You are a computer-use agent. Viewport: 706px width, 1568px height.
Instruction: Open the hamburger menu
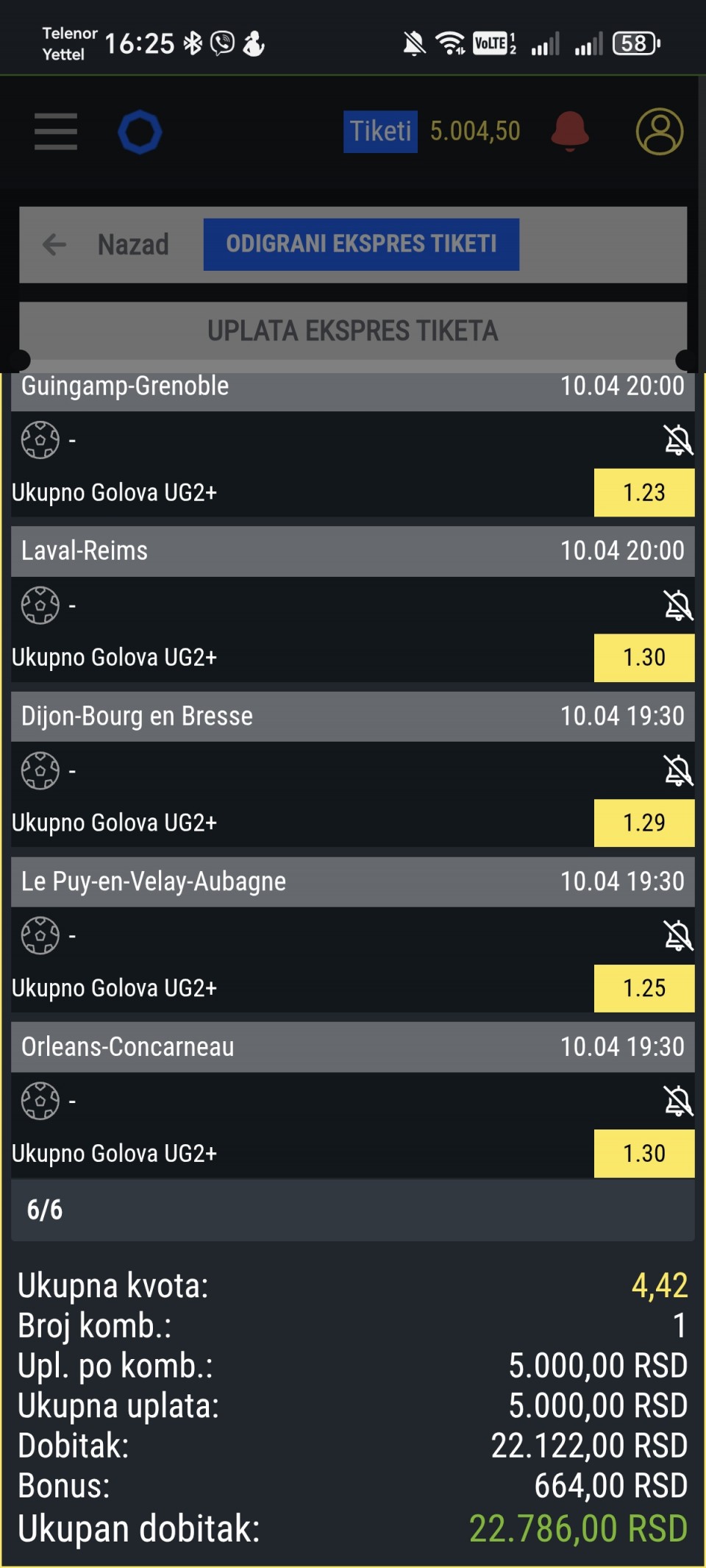point(56,132)
